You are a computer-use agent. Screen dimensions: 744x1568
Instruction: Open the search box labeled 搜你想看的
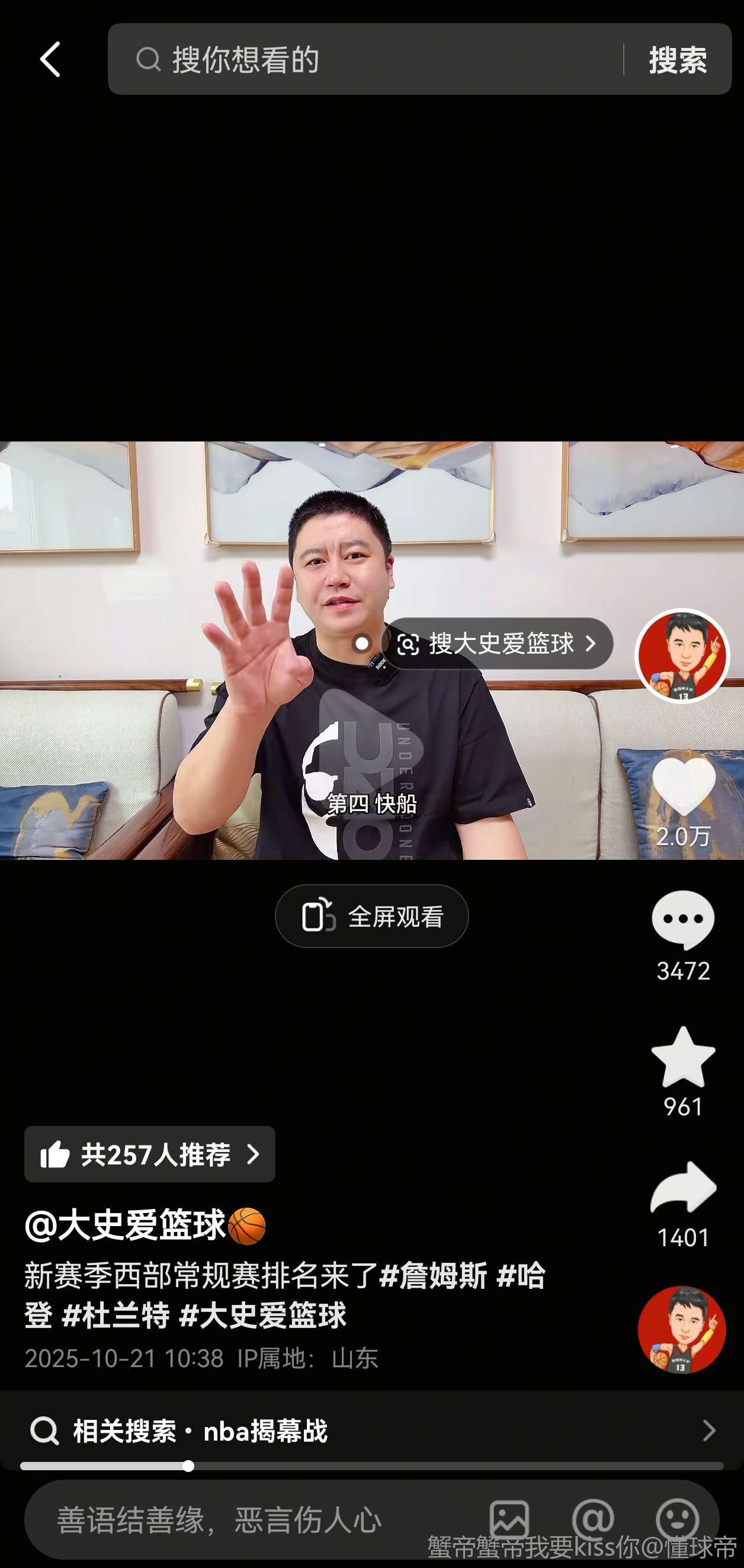[365, 60]
